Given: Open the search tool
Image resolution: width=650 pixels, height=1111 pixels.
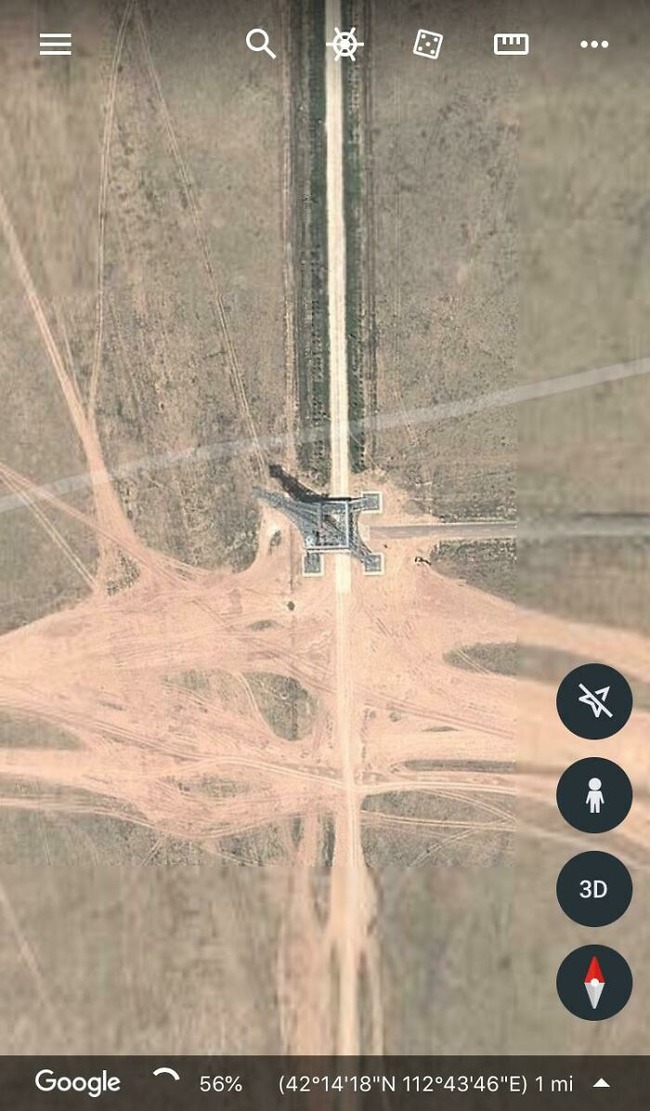Looking at the screenshot, I should tap(260, 44).
